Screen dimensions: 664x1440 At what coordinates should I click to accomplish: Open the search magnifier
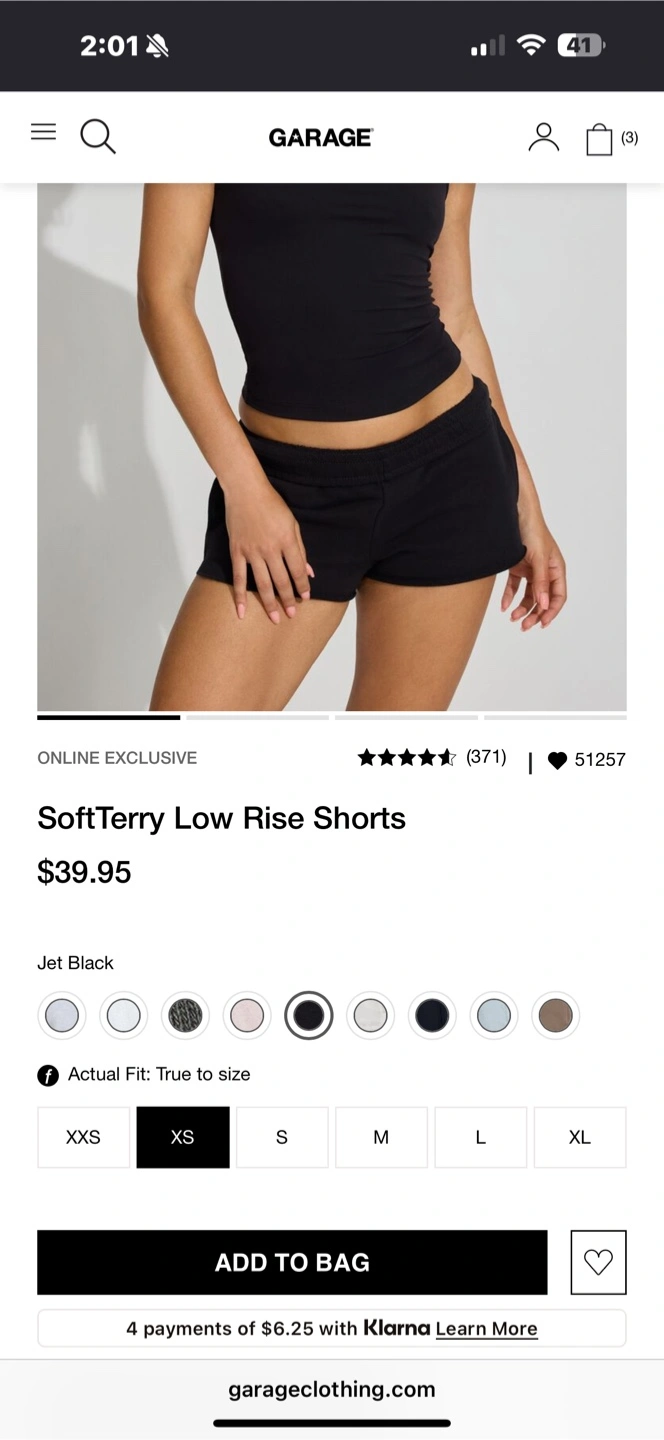(97, 136)
